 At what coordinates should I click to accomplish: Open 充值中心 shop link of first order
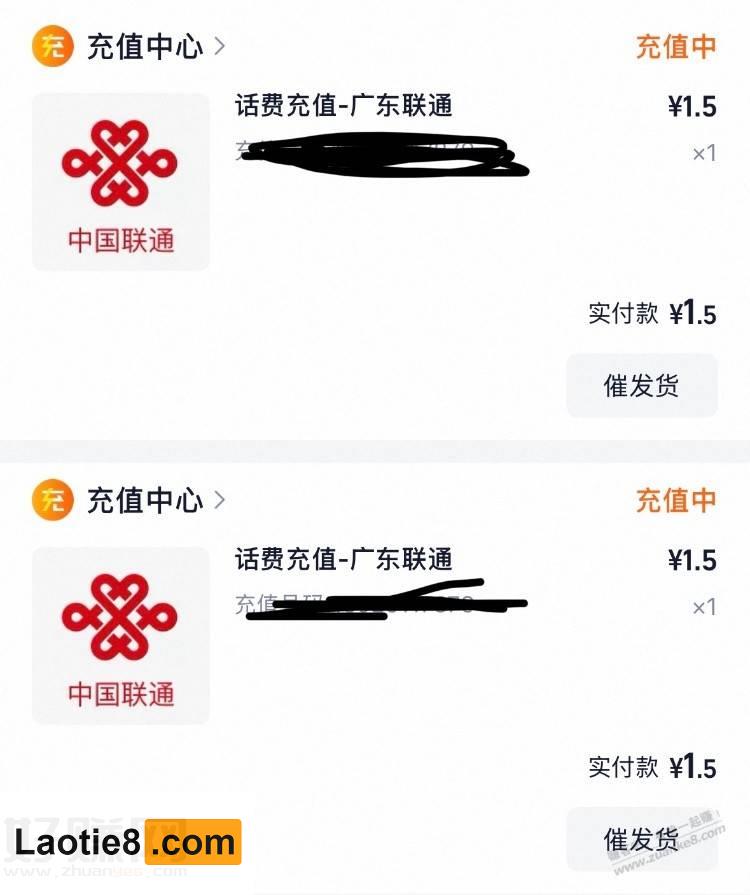click(x=144, y=47)
